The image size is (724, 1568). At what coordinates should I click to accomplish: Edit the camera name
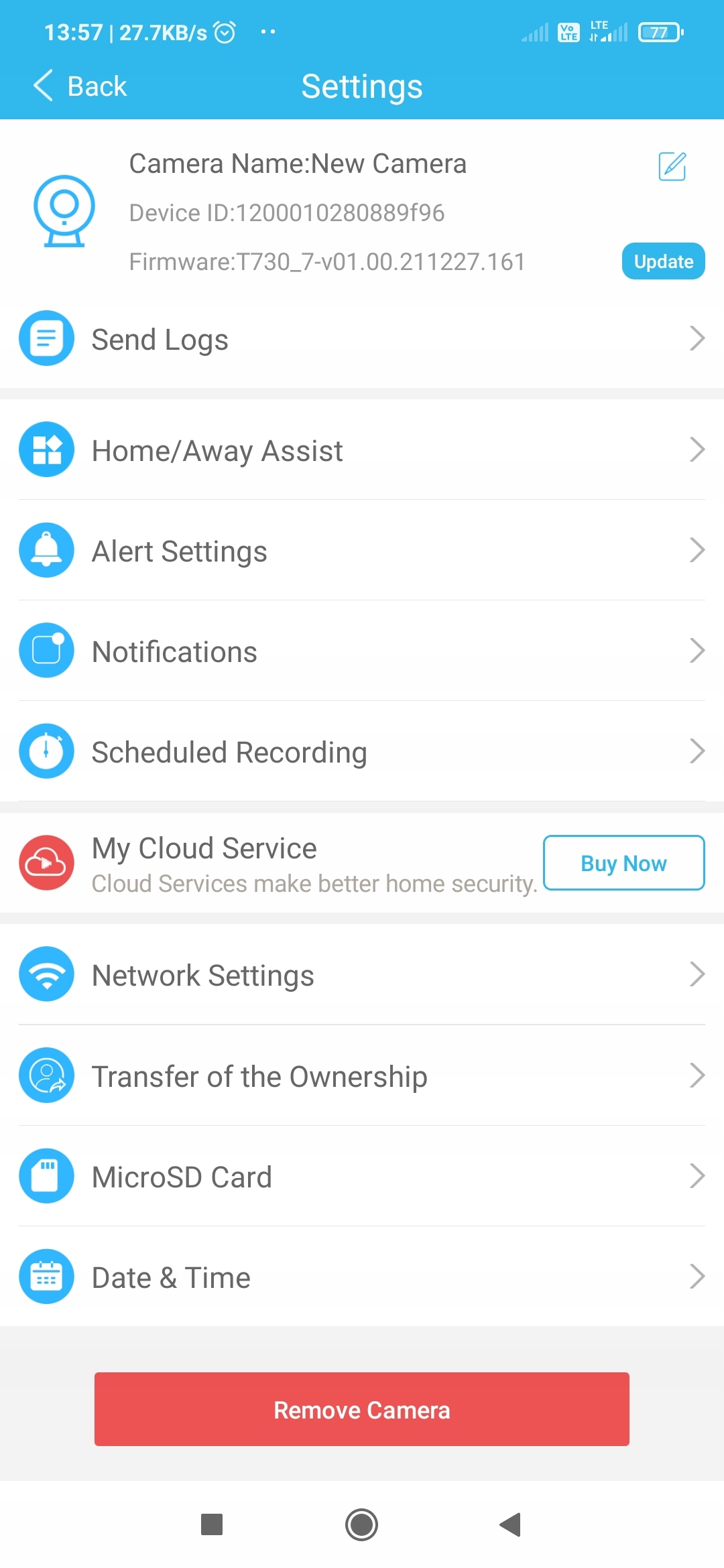click(672, 166)
